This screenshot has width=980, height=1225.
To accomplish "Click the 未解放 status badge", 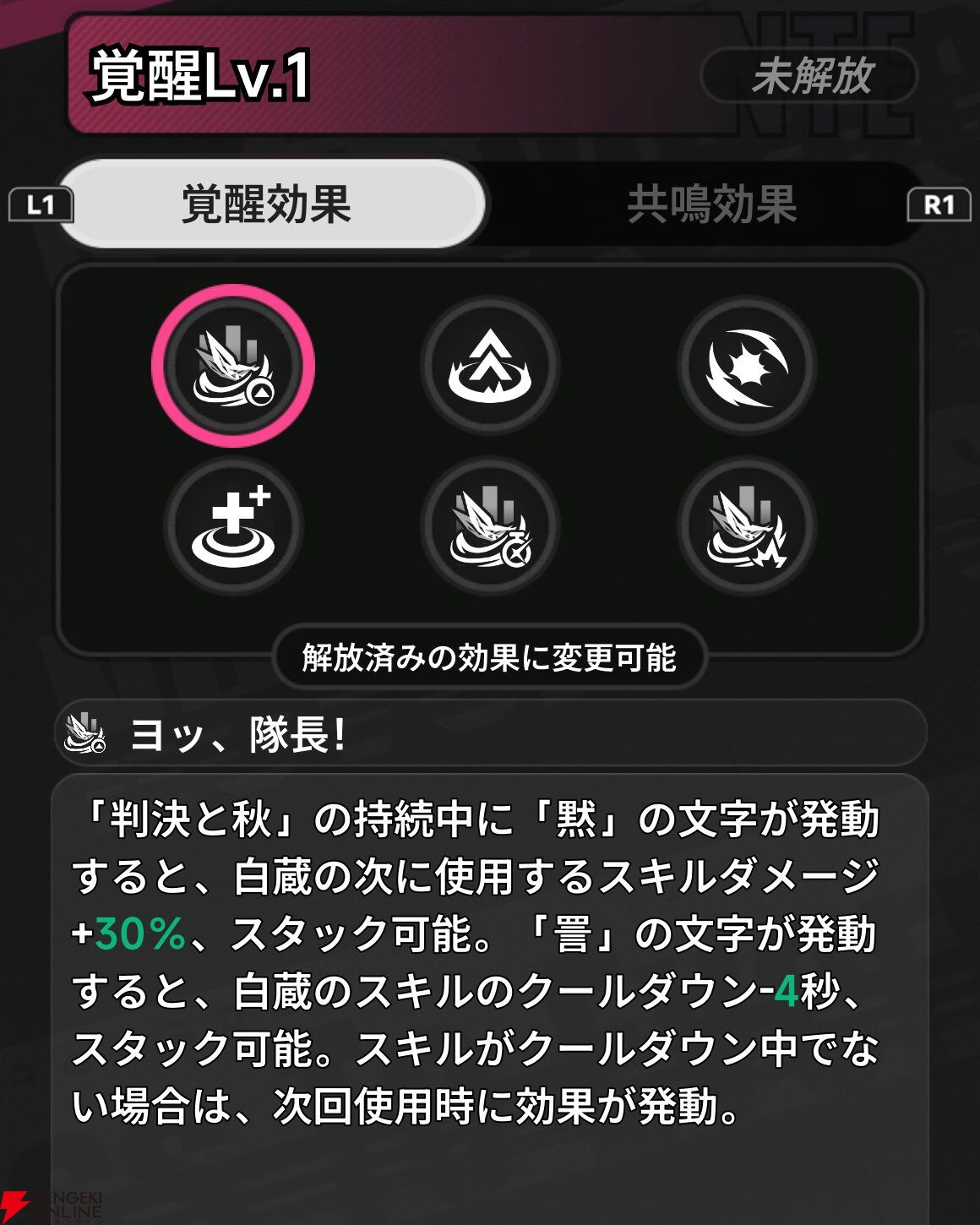I will click(815, 77).
